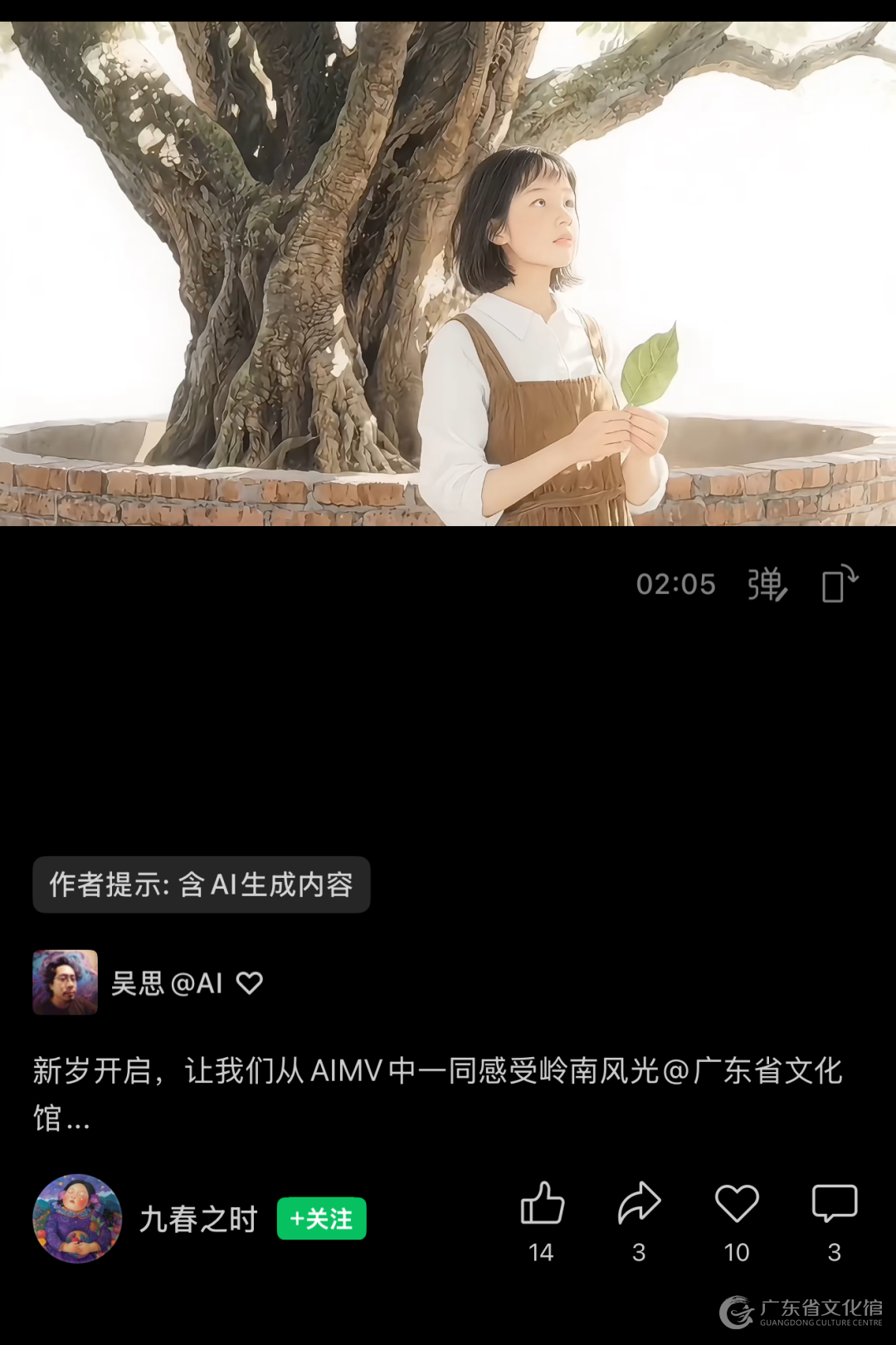This screenshot has width=896, height=1345.
Task: Pause the playing video
Action: pyautogui.click(x=448, y=274)
